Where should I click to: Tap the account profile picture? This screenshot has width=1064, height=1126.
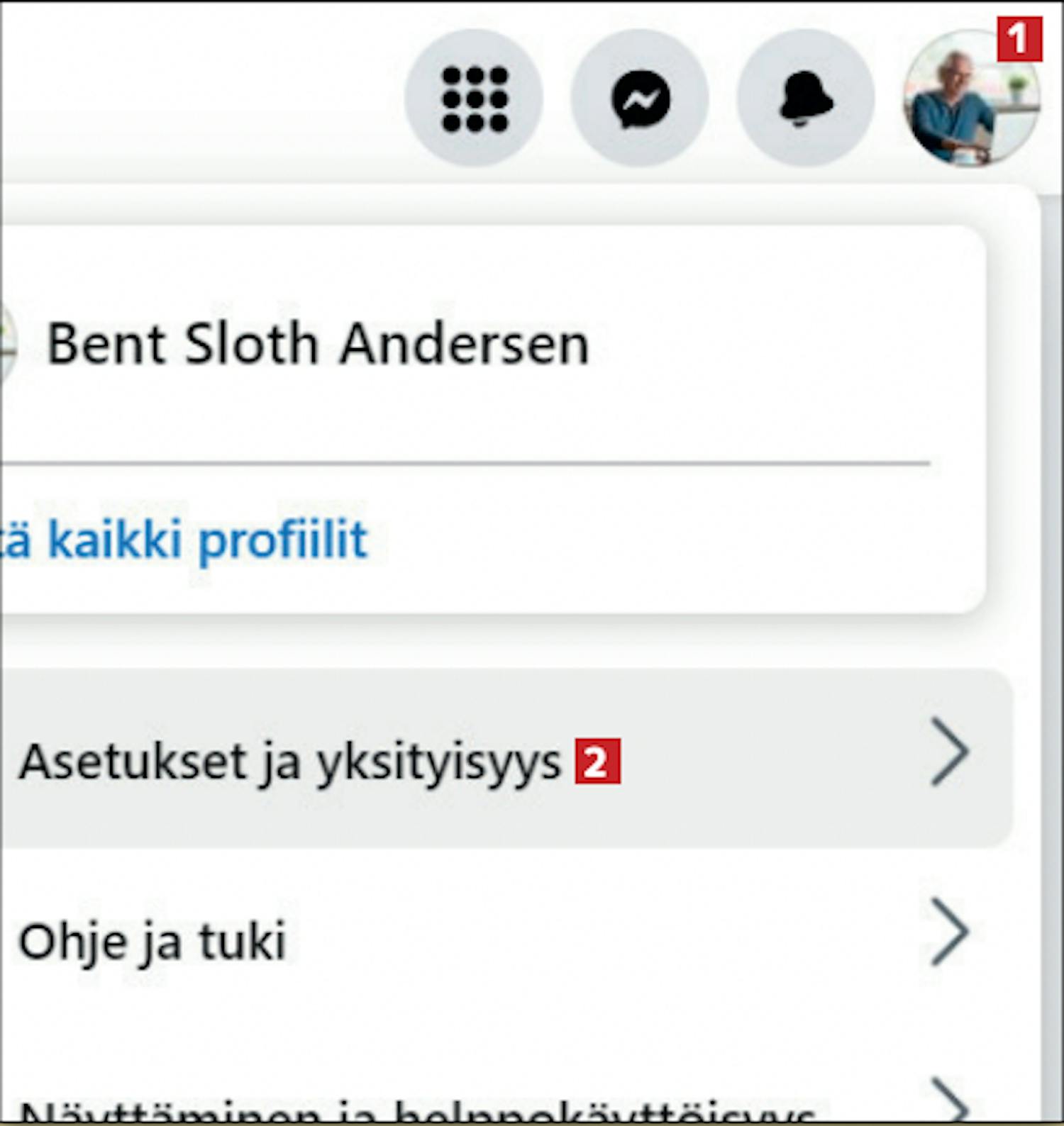tap(970, 100)
